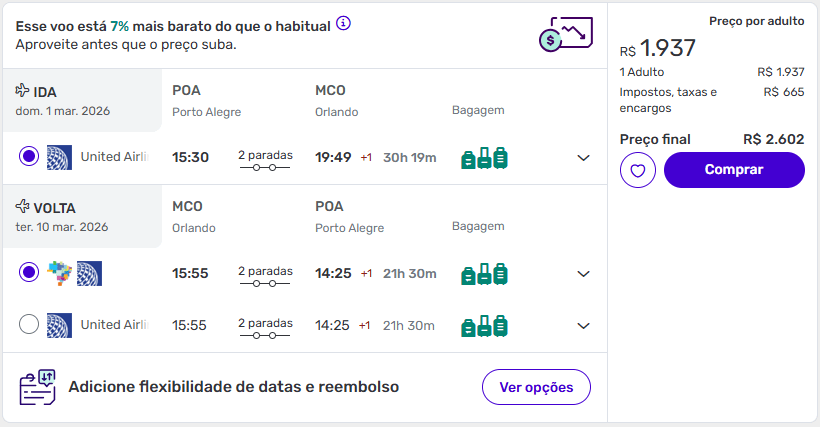Select the first 15:55 return flight

click(29, 272)
